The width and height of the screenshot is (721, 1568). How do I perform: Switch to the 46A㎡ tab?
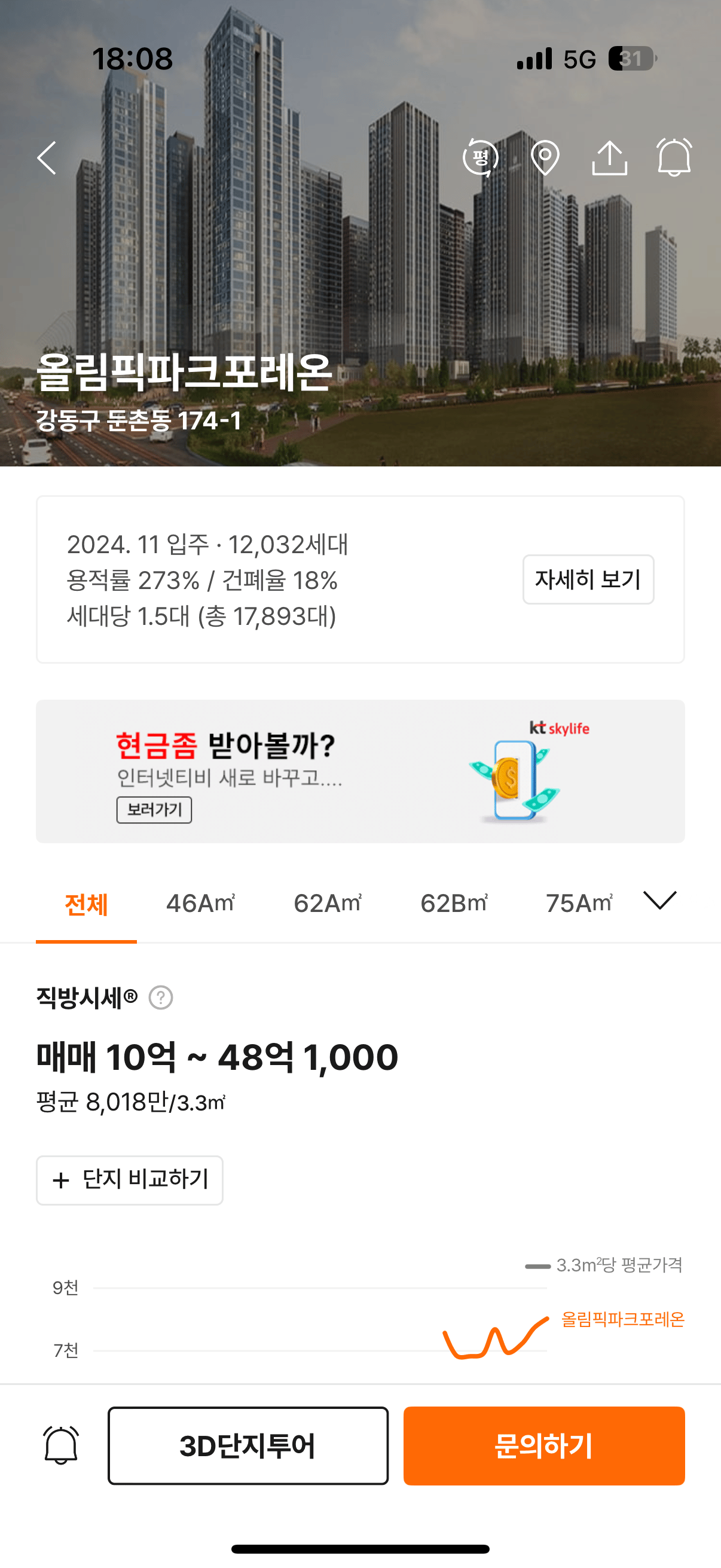point(201,904)
